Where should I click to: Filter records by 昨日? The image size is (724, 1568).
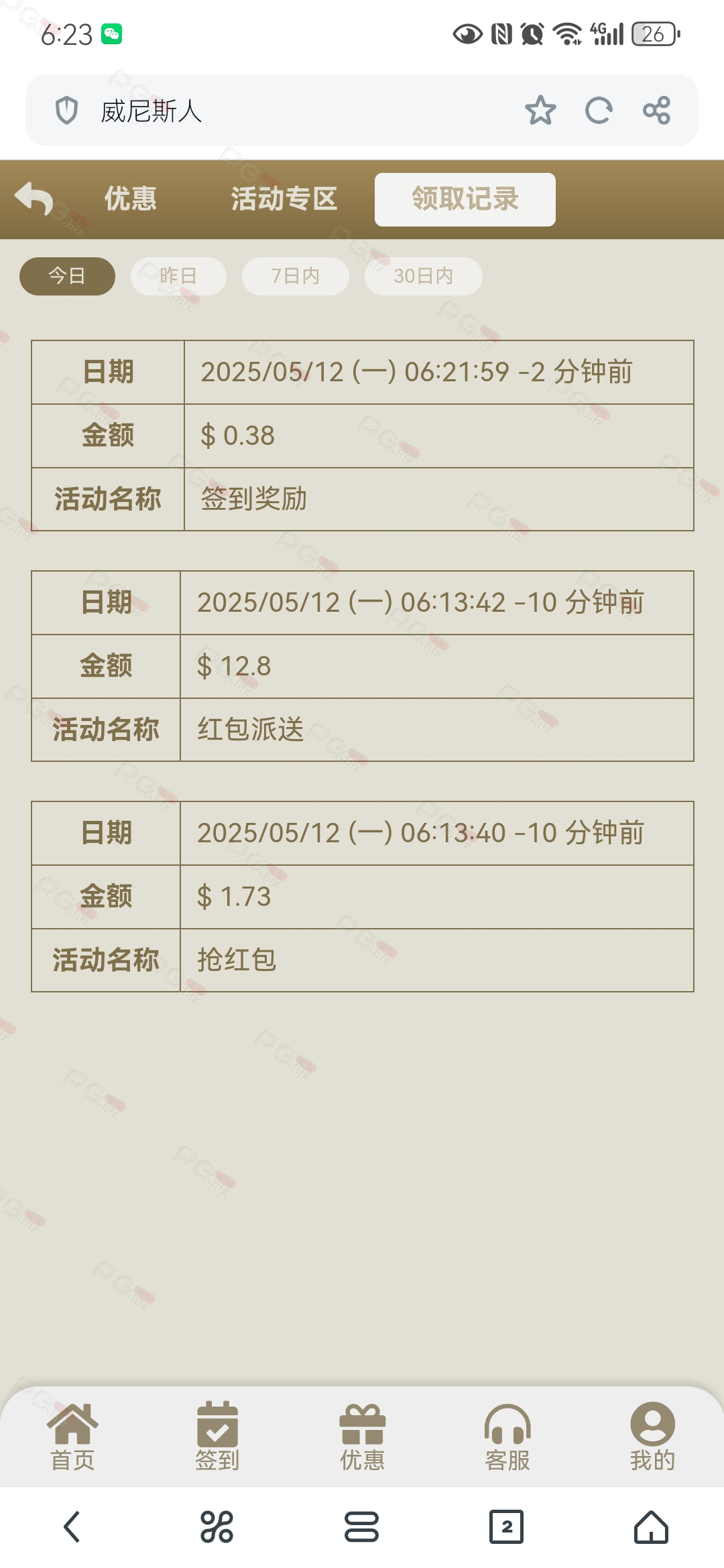pos(178,276)
